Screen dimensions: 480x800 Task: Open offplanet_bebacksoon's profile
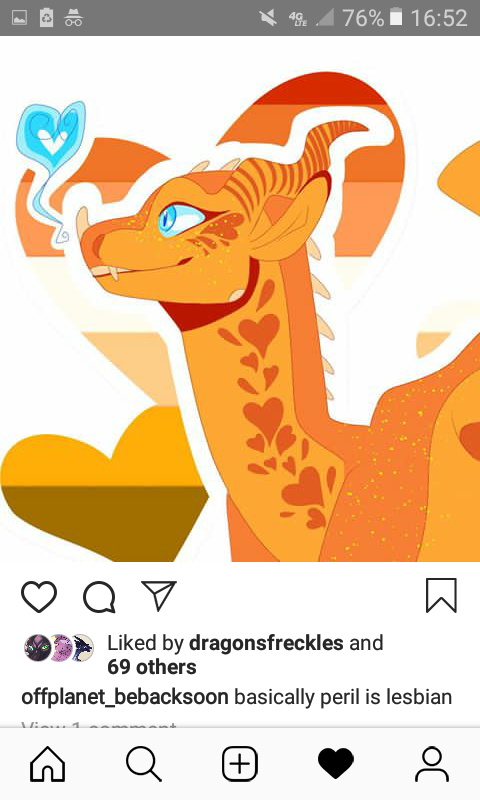point(124,697)
